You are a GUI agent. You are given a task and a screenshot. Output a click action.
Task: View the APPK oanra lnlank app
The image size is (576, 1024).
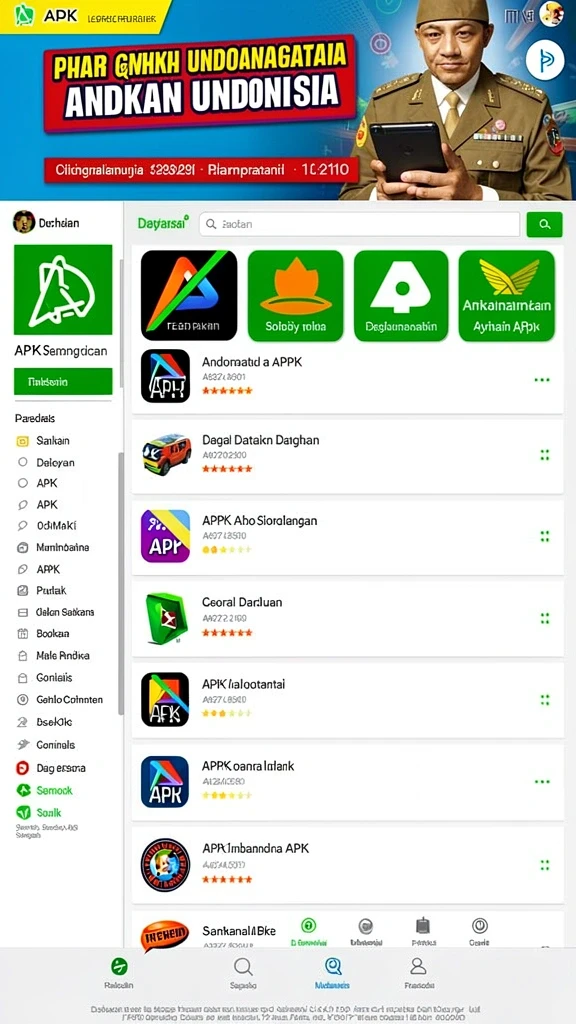(347, 782)
